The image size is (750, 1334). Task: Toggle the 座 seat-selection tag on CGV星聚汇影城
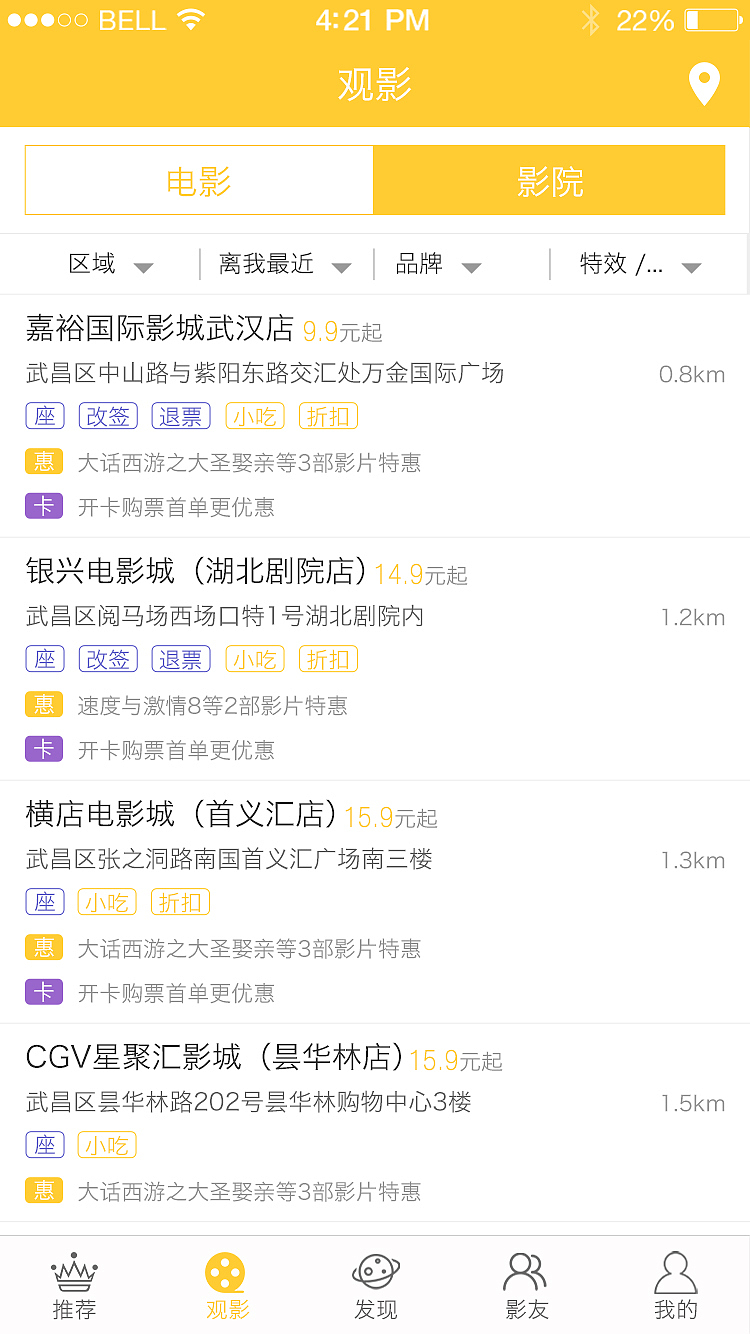44,1145
